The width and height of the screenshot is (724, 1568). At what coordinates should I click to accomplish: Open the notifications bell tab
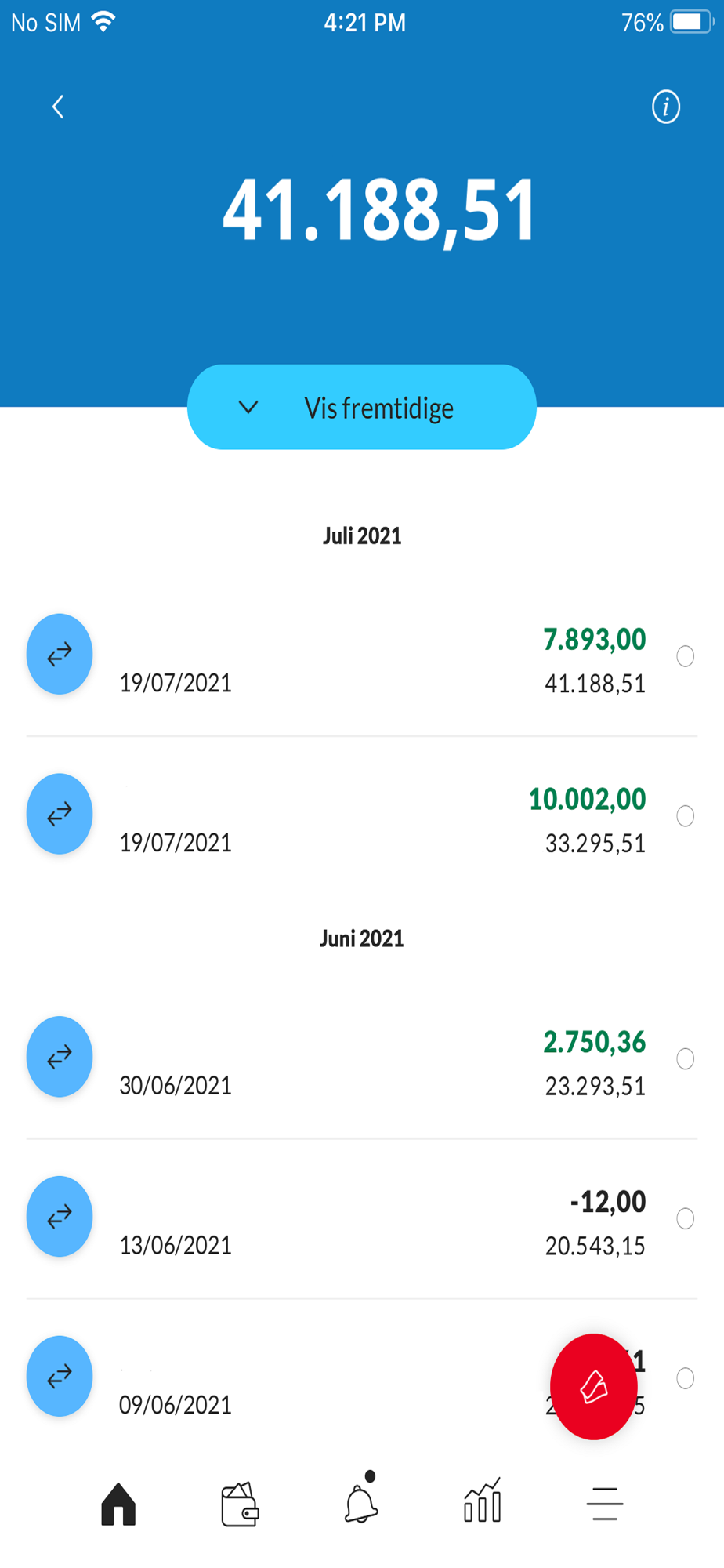point(361,1499)
